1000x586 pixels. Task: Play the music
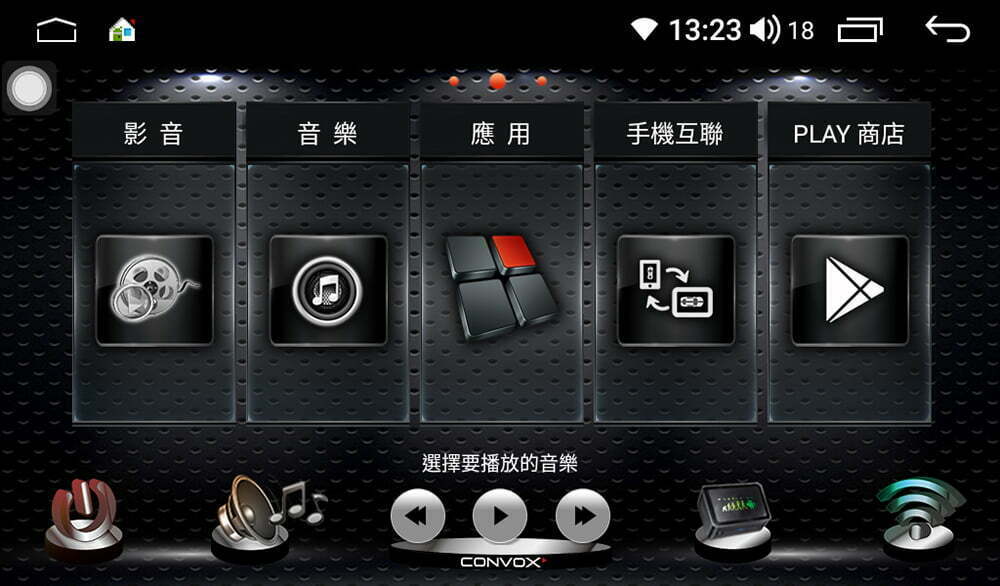click(500, 517)
